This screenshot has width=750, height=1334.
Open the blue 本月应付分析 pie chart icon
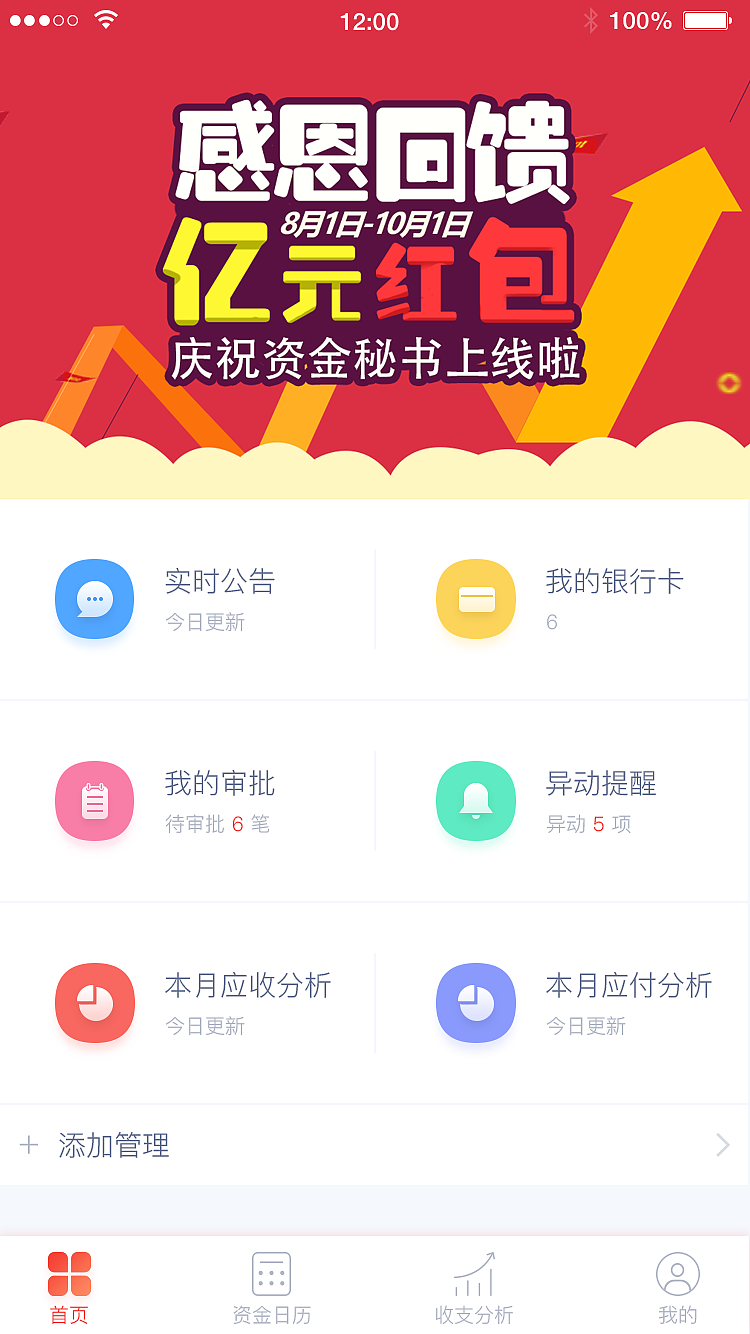(475, 1002)
